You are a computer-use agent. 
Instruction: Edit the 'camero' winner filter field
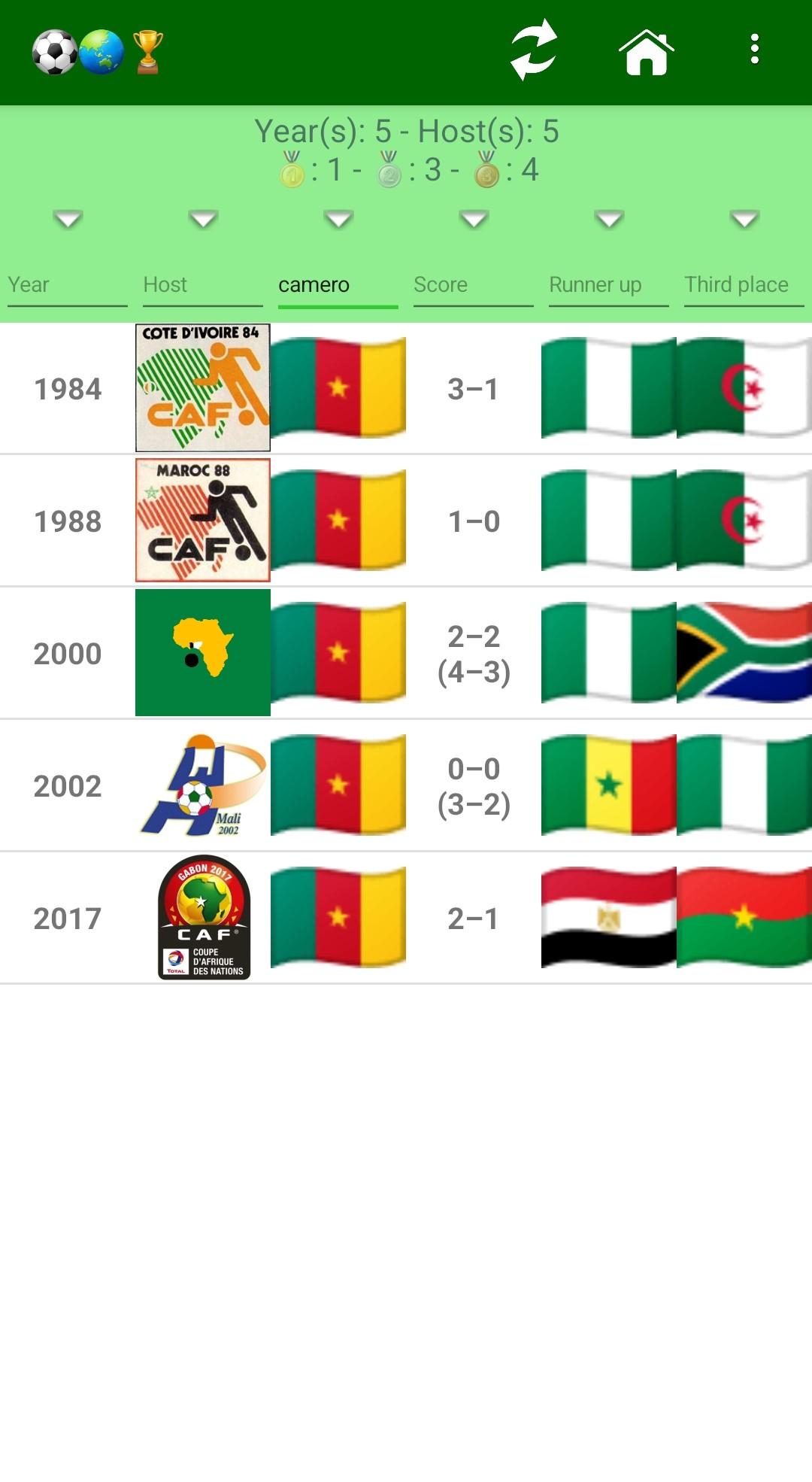point(338,285)
